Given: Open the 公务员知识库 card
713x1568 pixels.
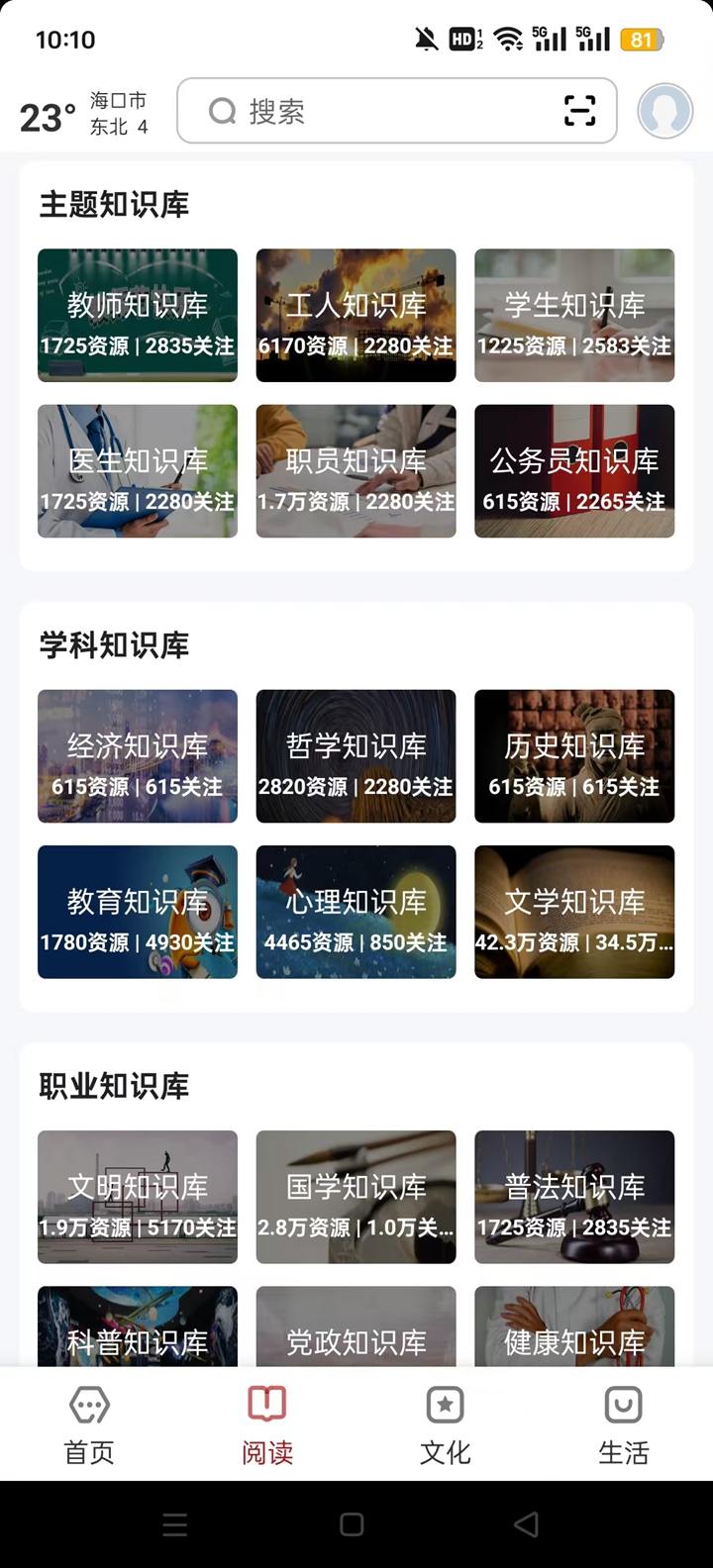Looking at the screenshot, I should point(574,471).
